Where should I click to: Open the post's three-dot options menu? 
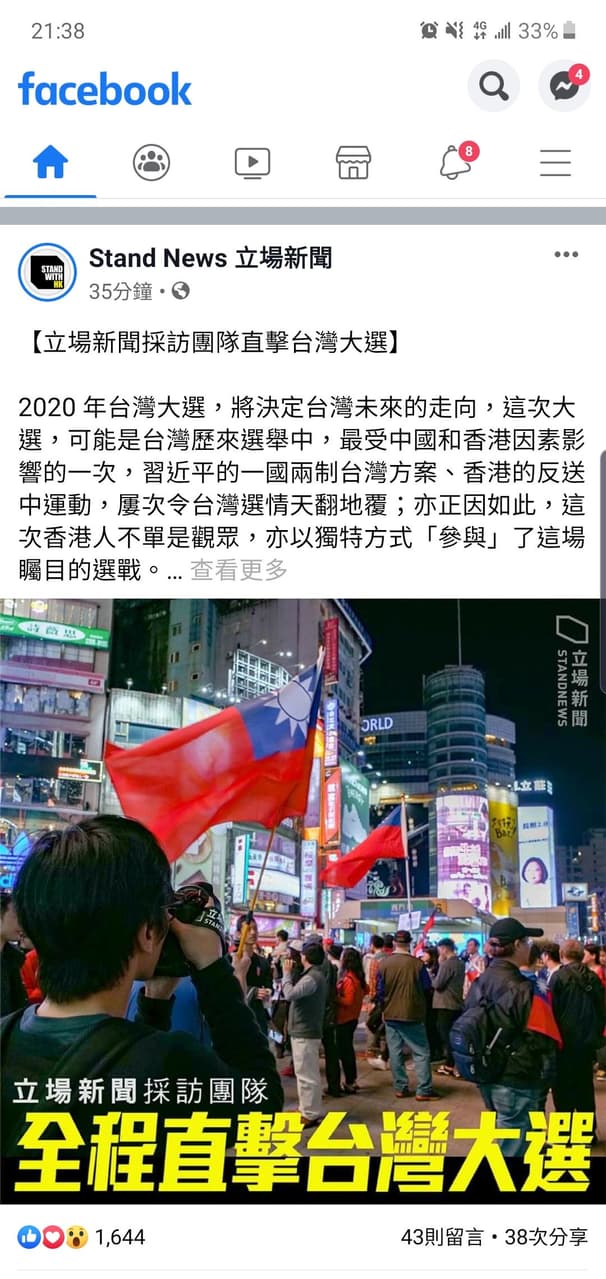[566, 255]
